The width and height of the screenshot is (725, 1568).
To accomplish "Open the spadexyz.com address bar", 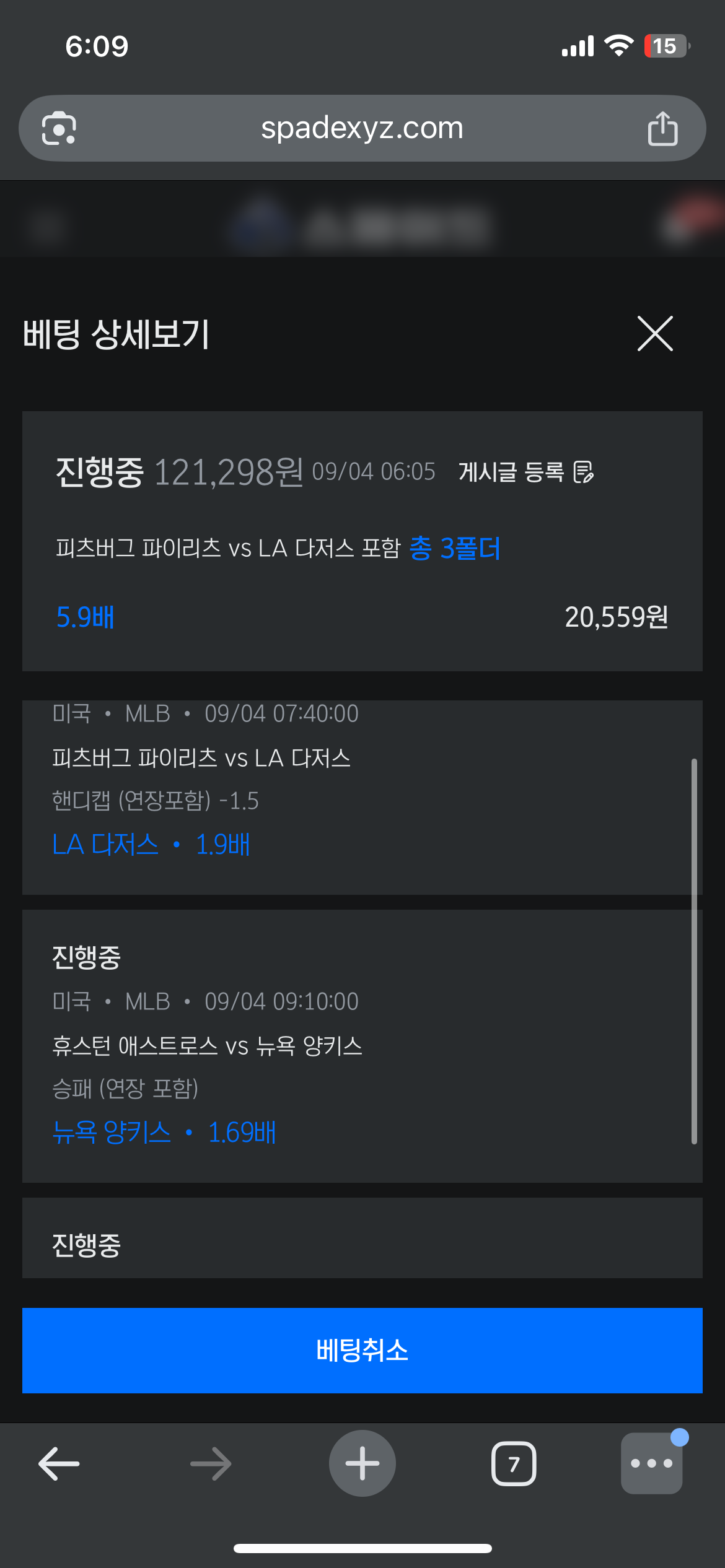I will coord(362,128).
